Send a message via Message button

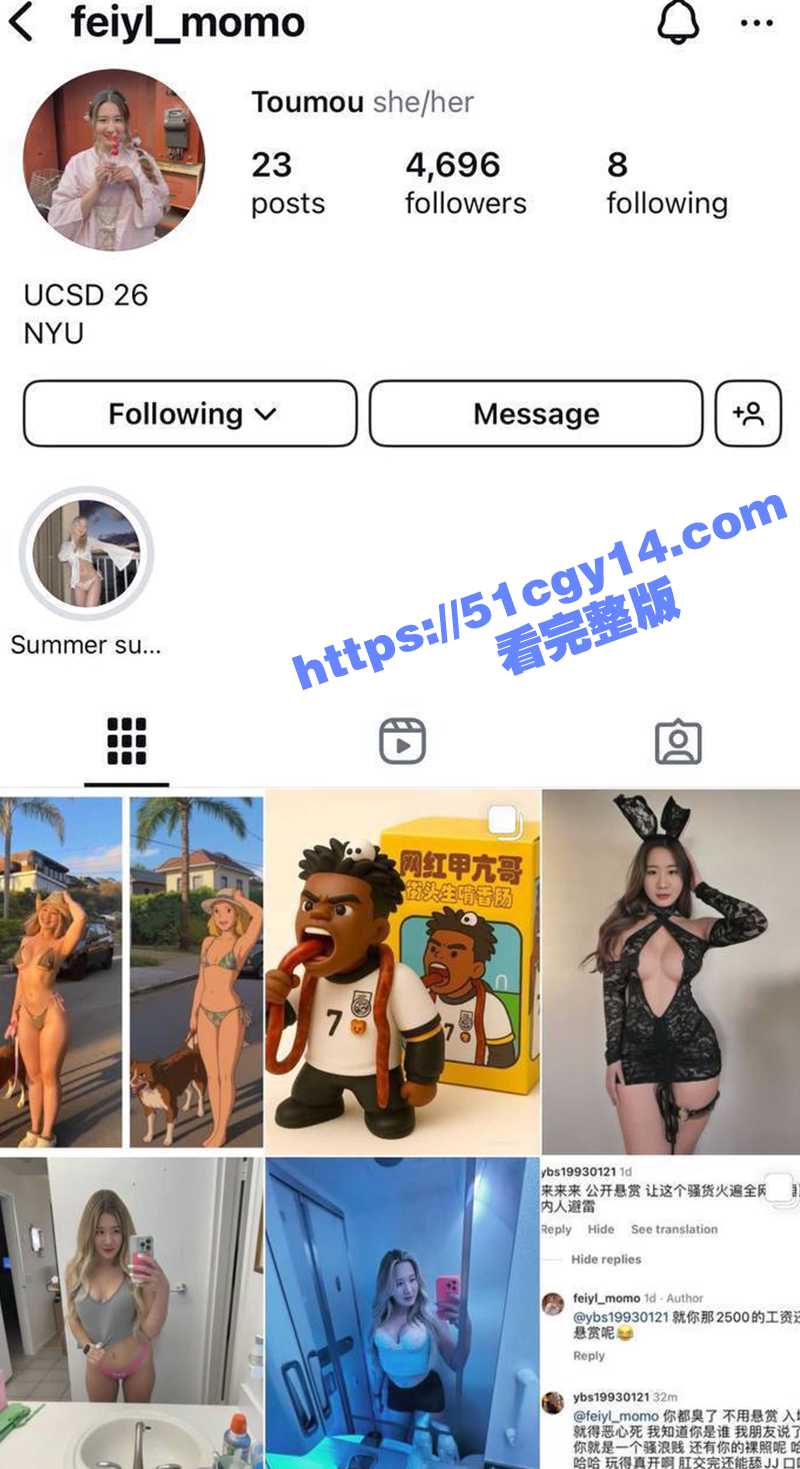(536, 414)
